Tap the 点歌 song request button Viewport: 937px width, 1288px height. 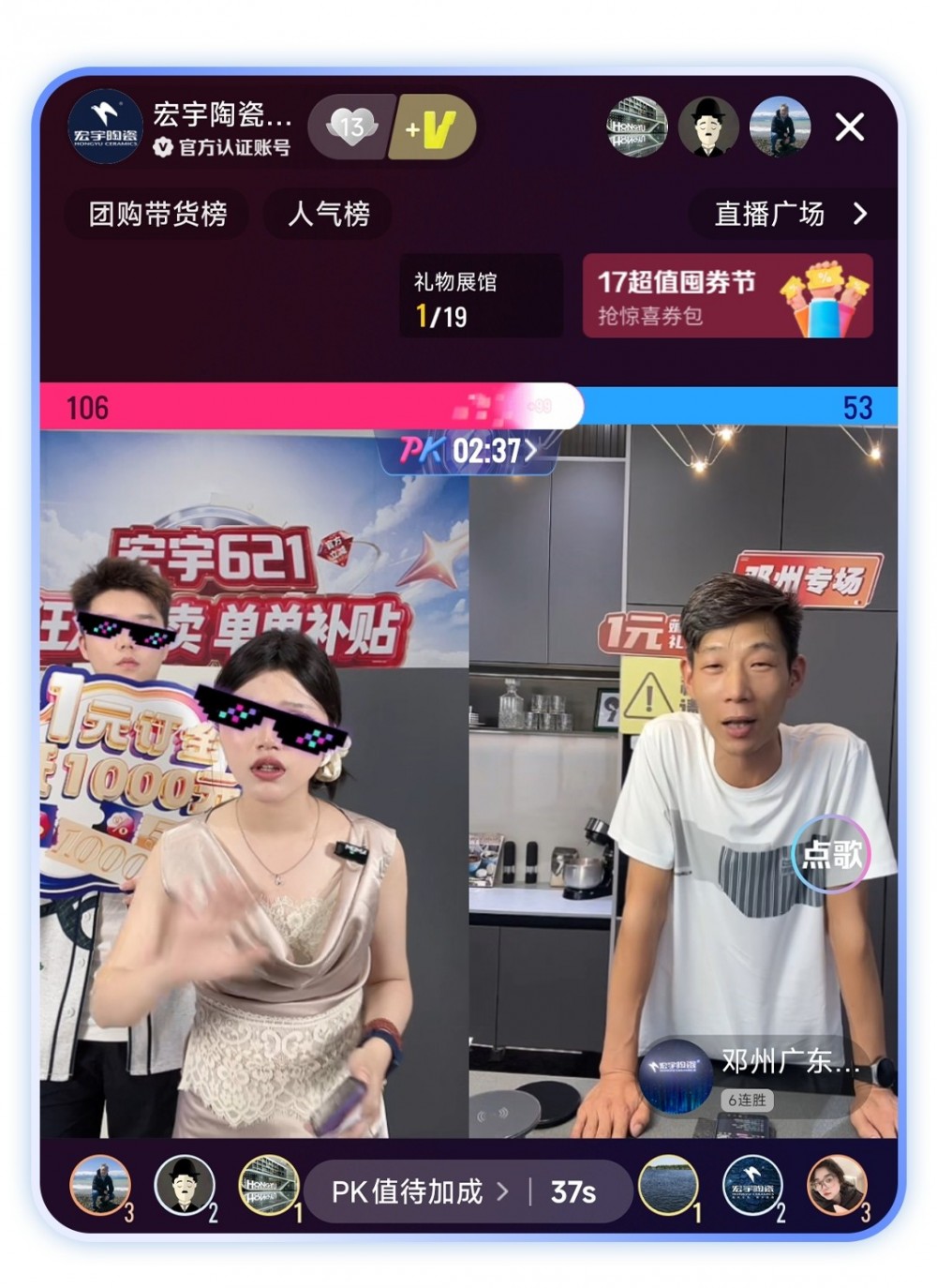point(831,853)
